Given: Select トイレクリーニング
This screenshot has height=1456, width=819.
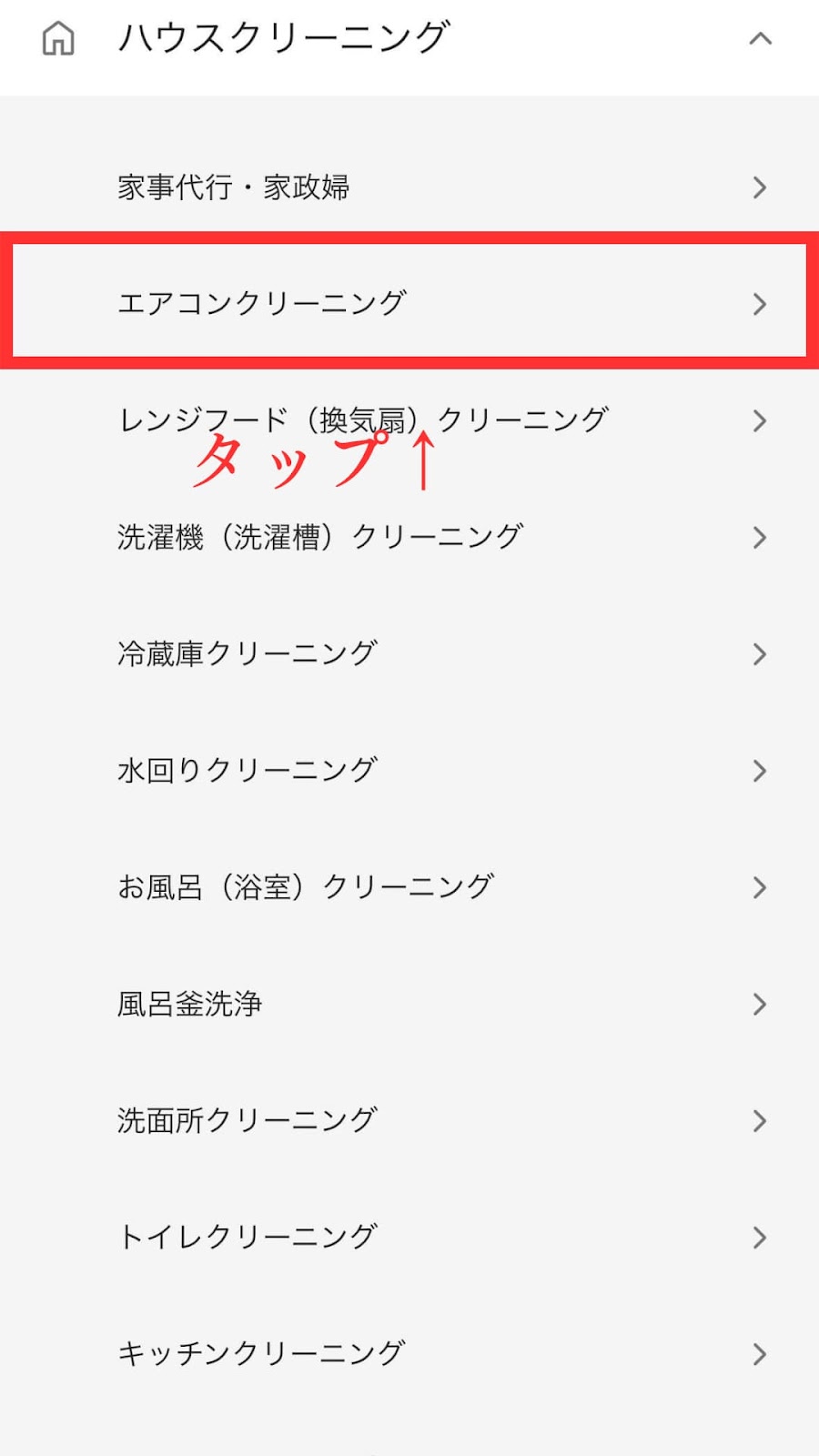Looking at the screenshot, I should point(409,1237).
